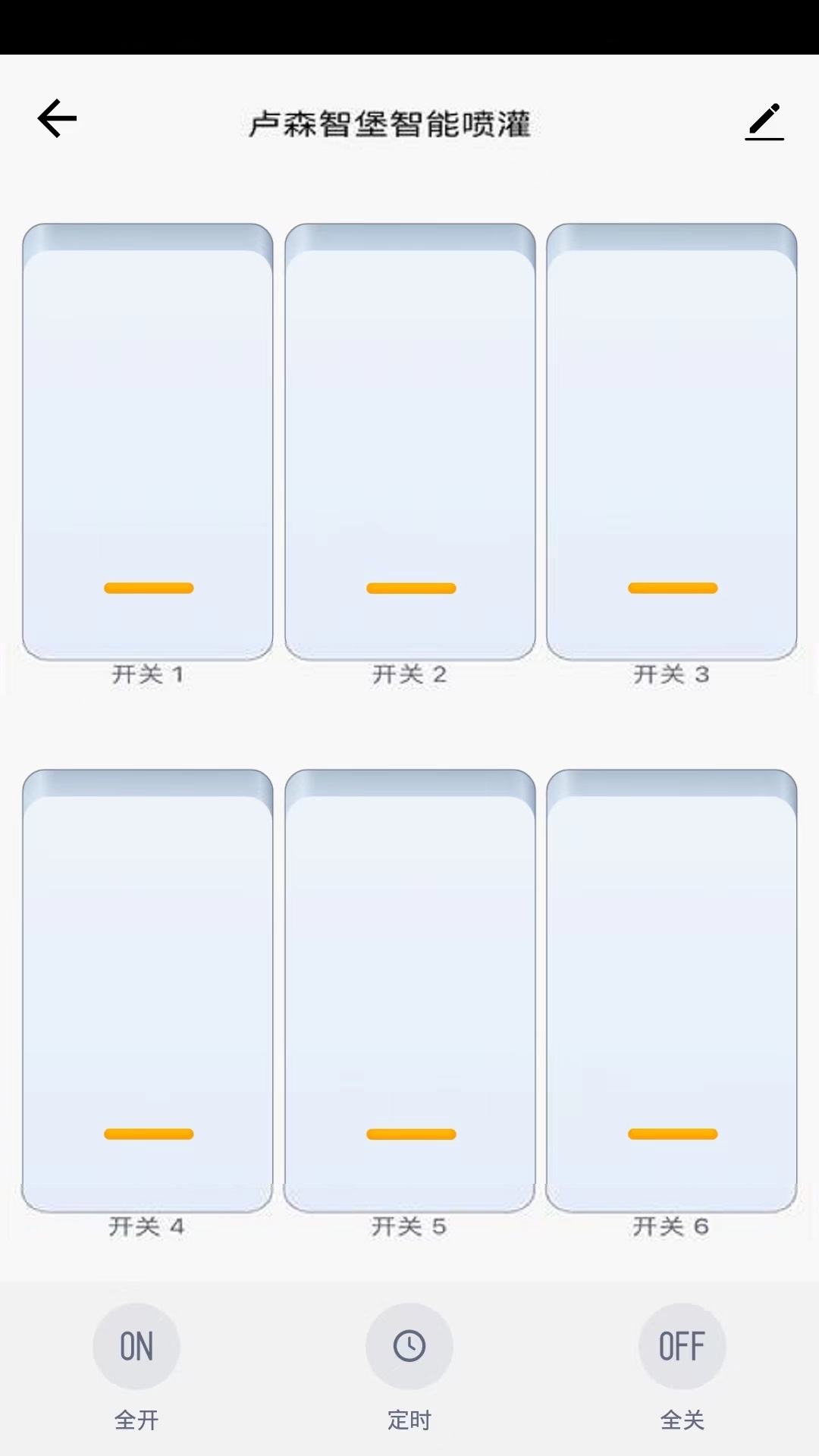The height and width of the screenshot is (1456, 819).
Task: Turn all switches on with 全开
Action: [x=136, y=1347]
